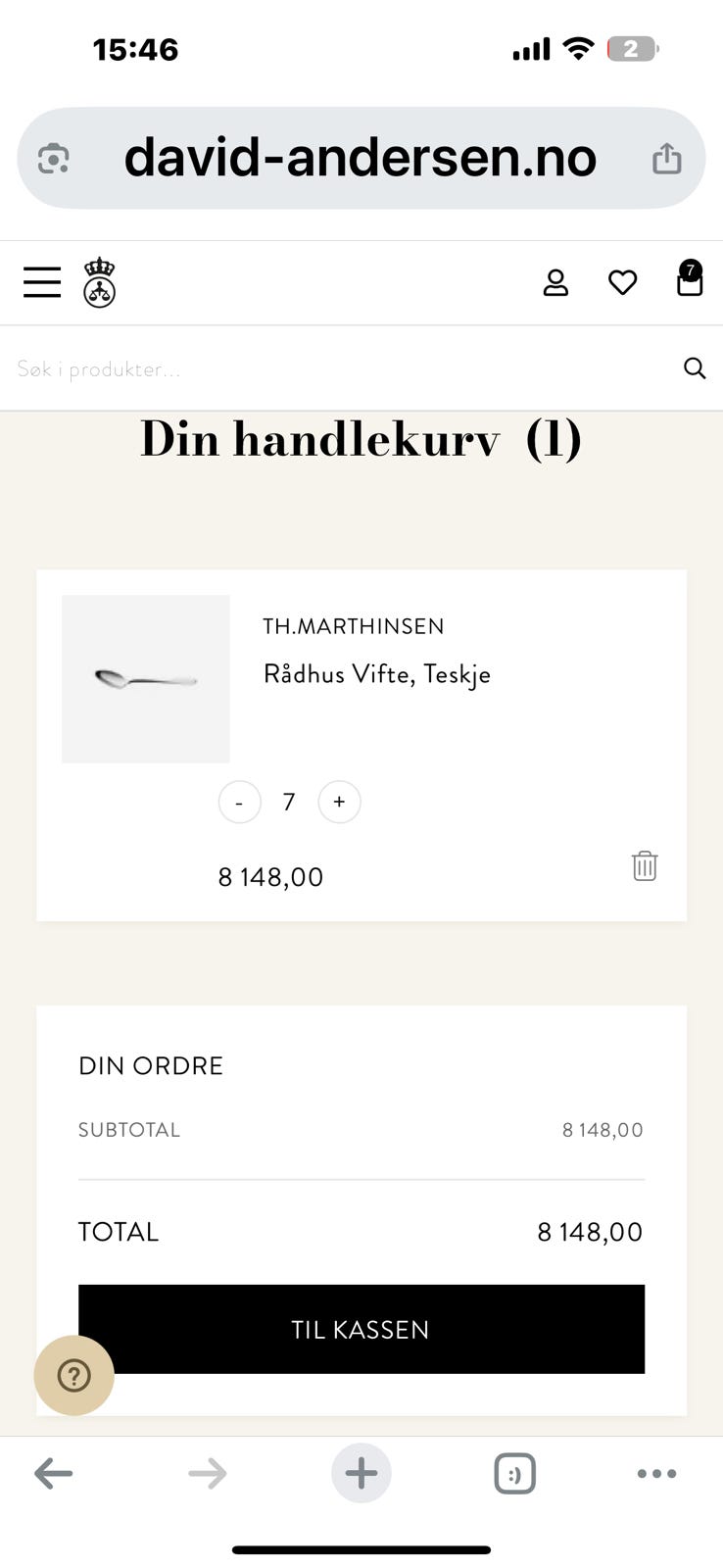Screen dimensions: 723x1568
Task: Open the Rådhus Vifte, Teskje product link
Action: (x=377, y=674)
